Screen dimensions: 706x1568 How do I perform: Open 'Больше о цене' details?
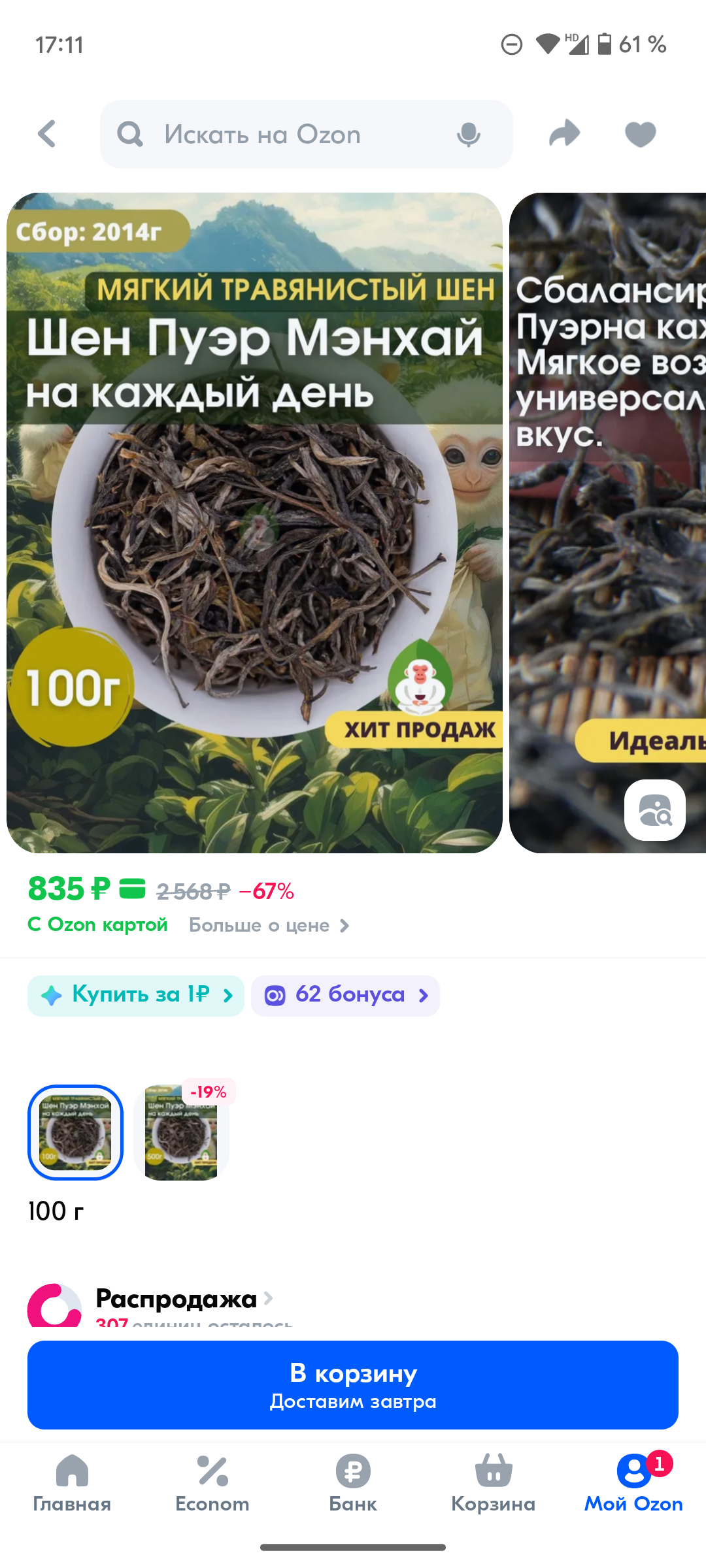tap(269, 925)
